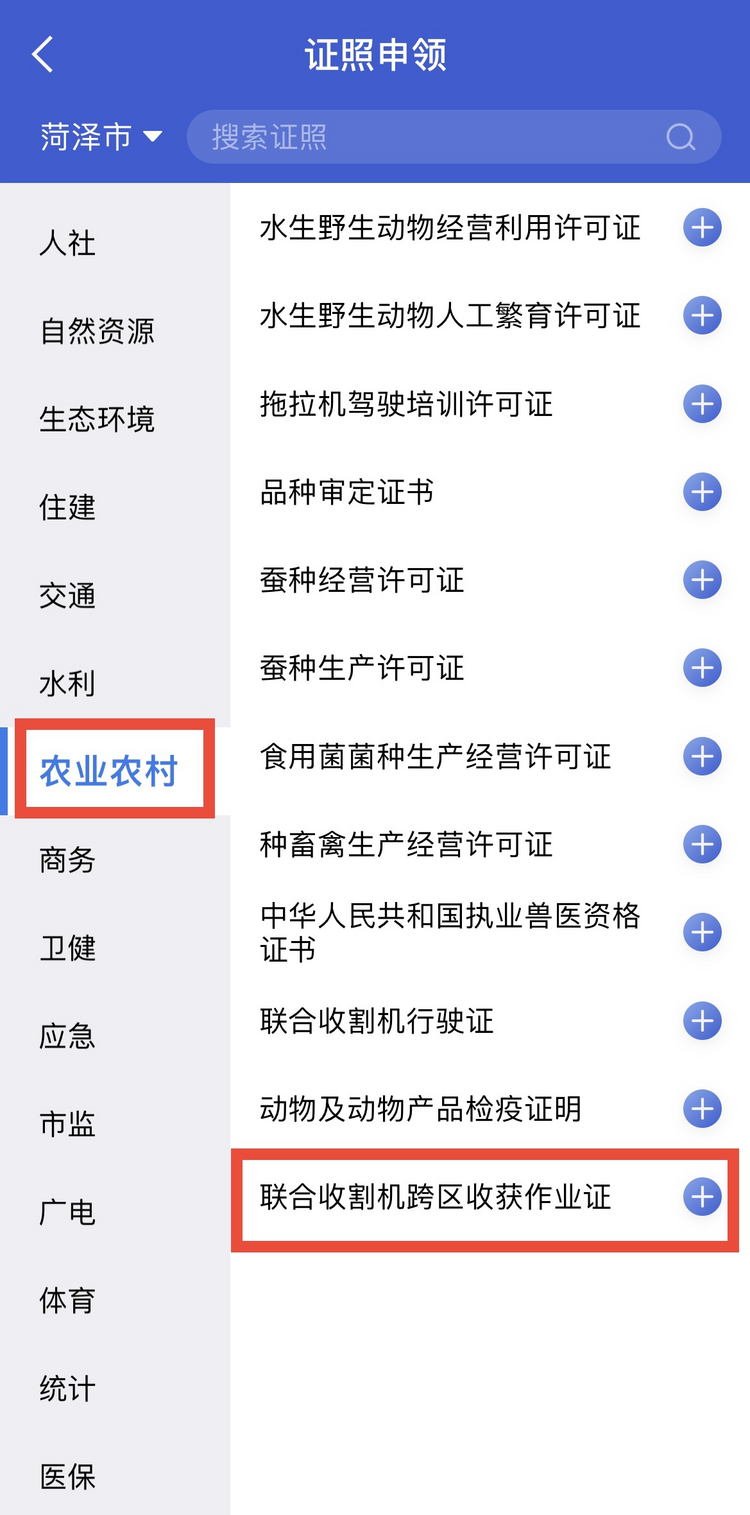Add 水生野生动物经营利用许可证 with its plus icon
This screenshot has width=750, height=1515.
tap(702, 228)
